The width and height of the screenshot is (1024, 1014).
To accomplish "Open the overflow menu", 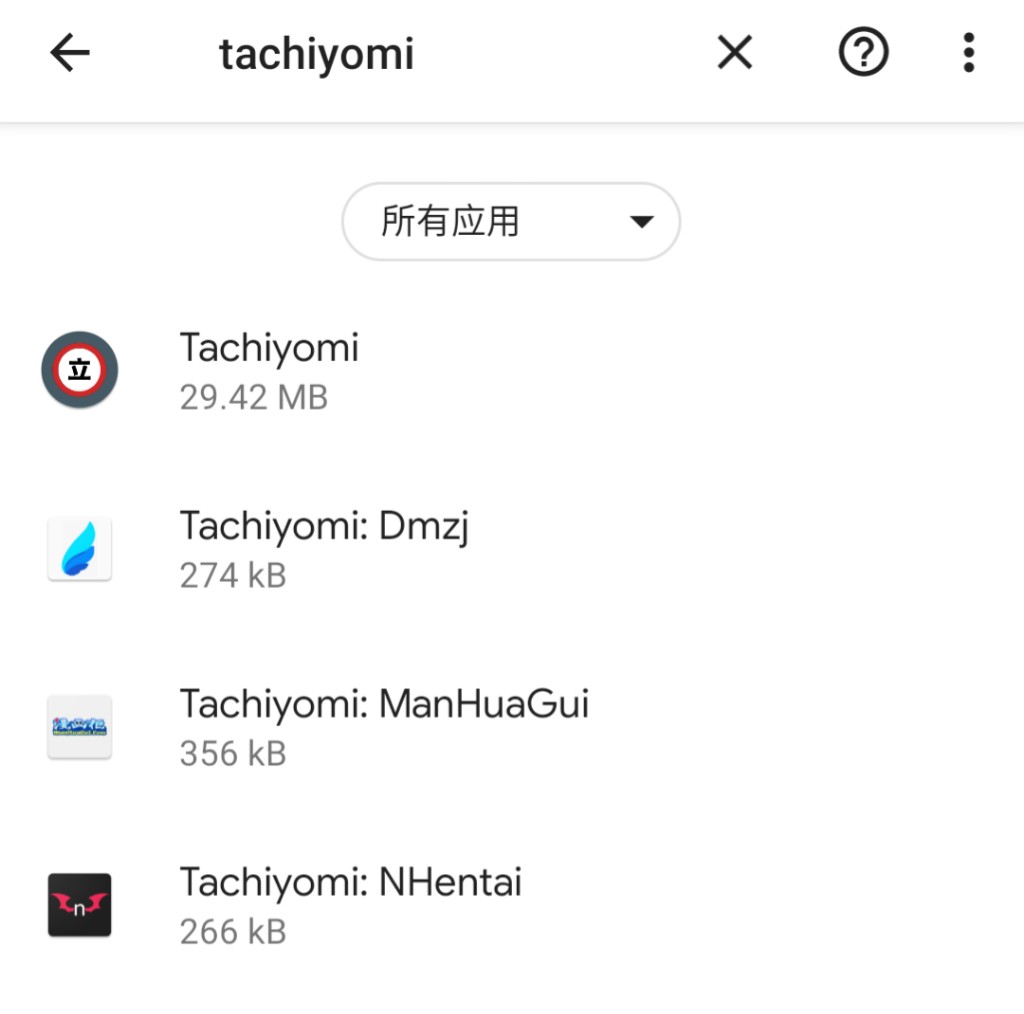I will (968, 53).
